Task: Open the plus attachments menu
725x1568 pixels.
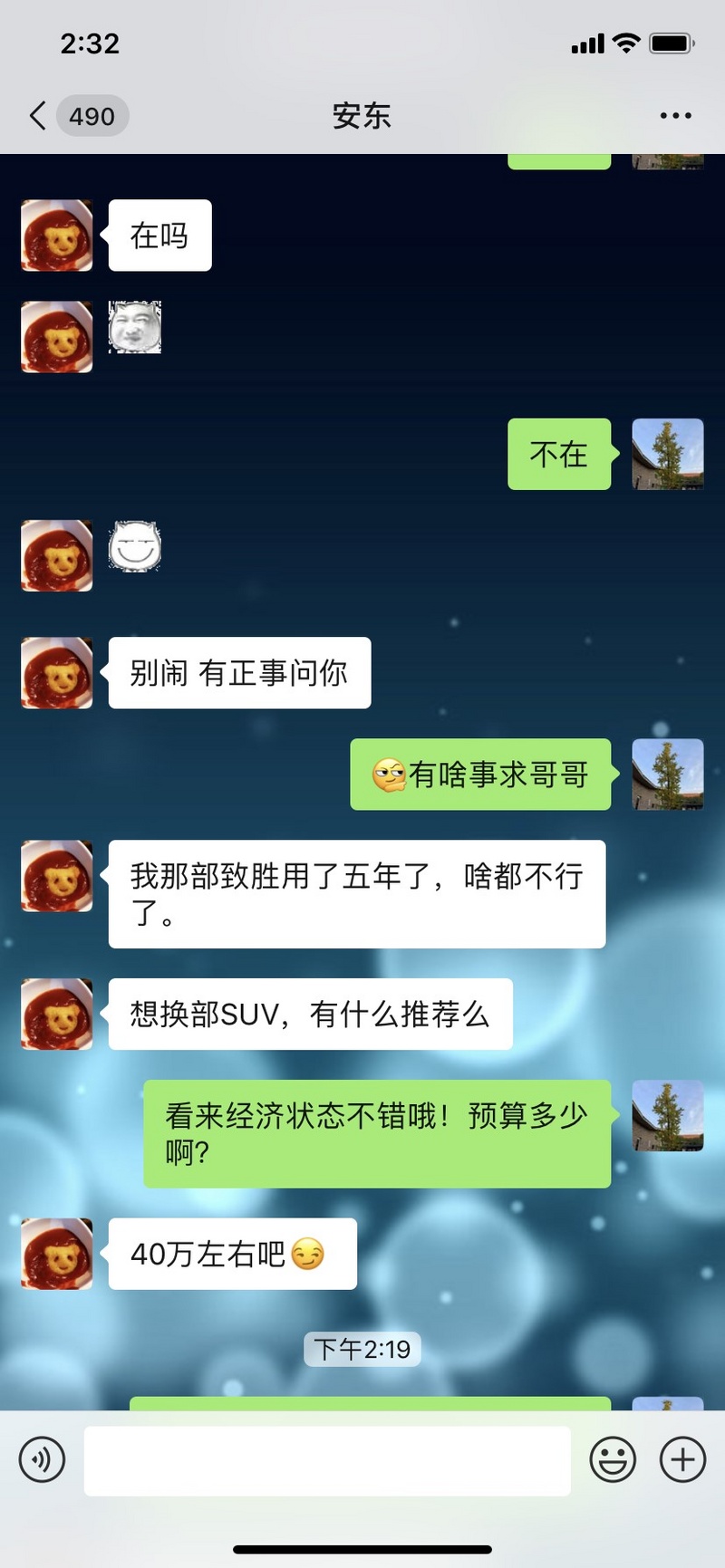Action: pyautogui.click(x=682, y=1459)
